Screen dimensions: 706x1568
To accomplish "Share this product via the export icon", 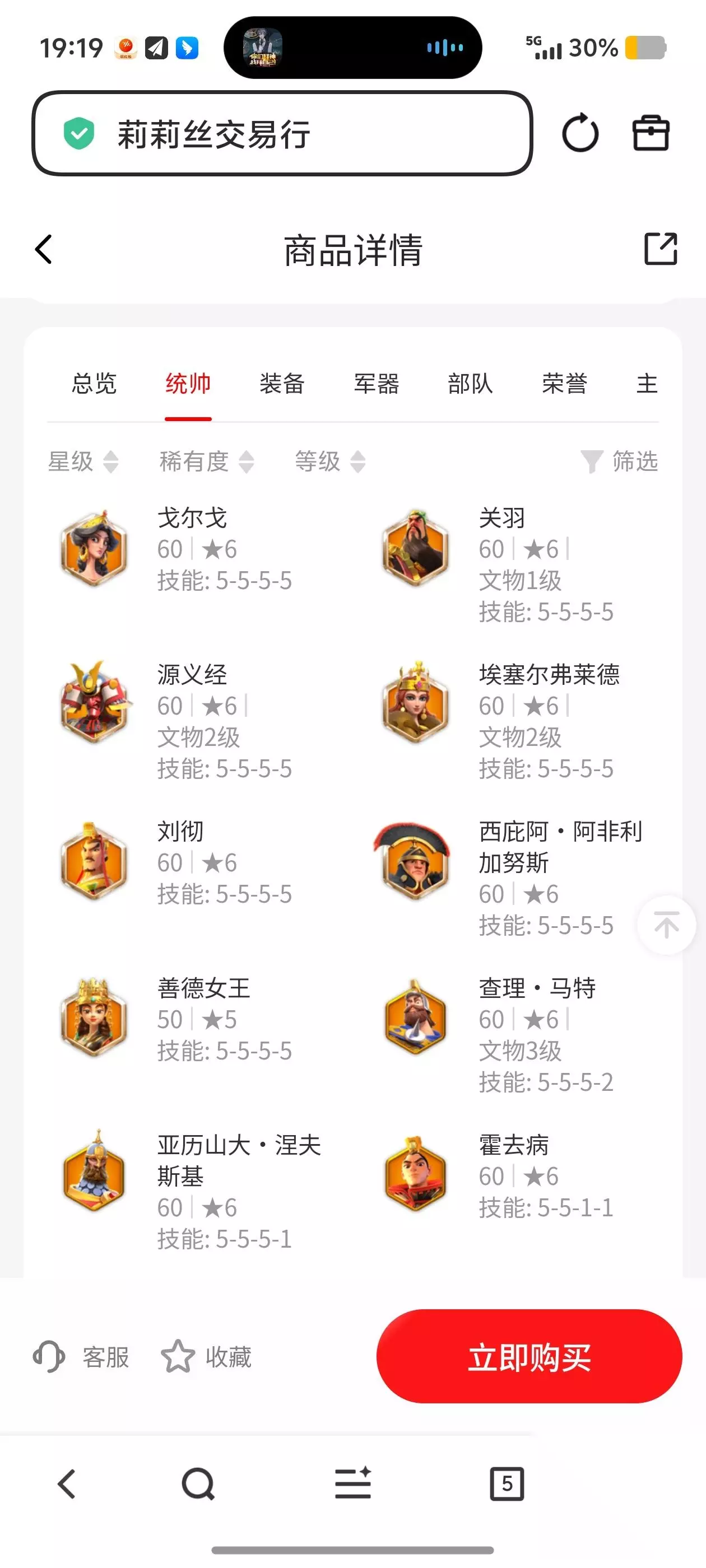I will pos(661,249).
